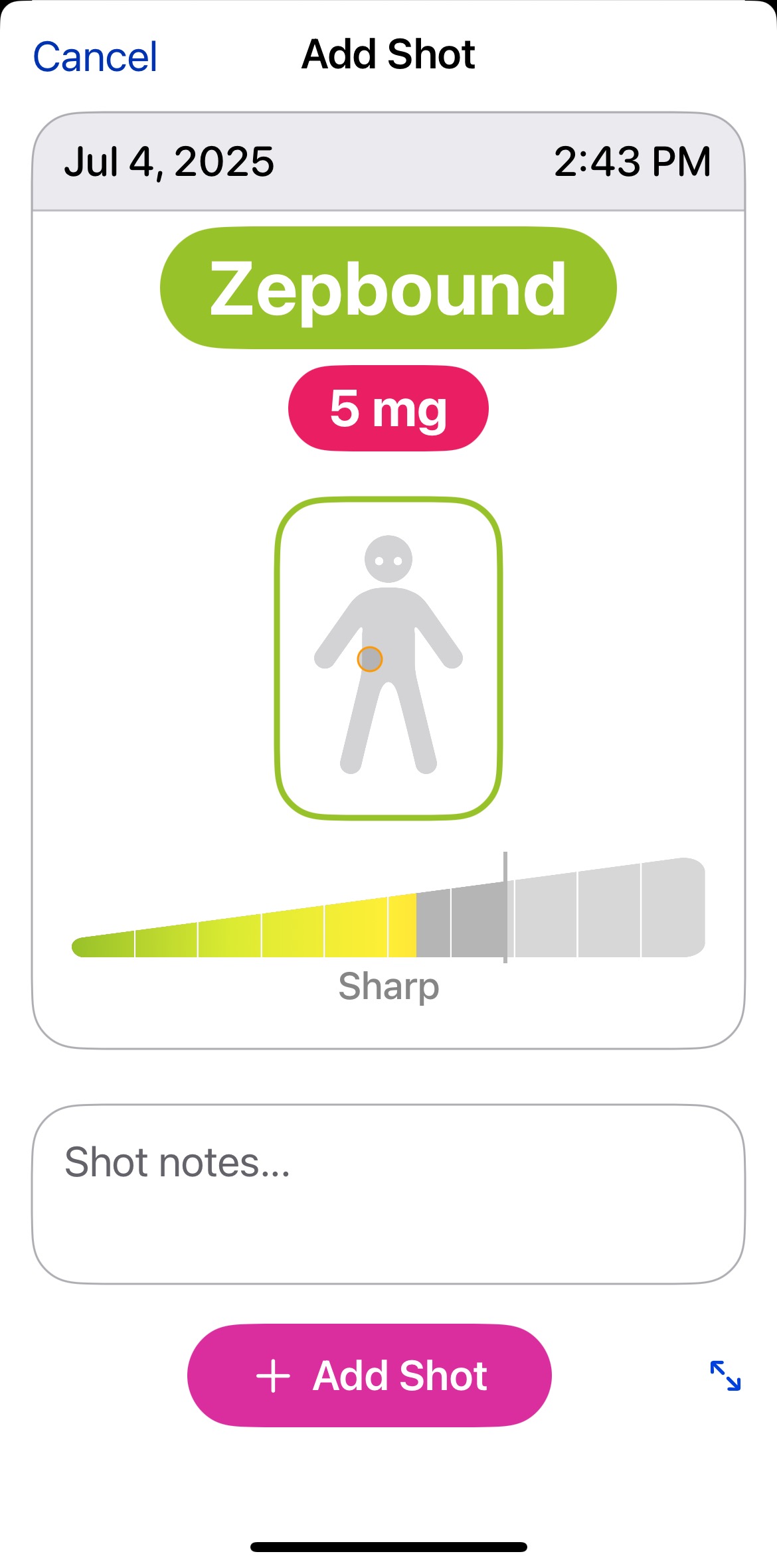Tap the Shot notes field
The height and width of the screenshot is (1568, 777).
coord(388,1194)
